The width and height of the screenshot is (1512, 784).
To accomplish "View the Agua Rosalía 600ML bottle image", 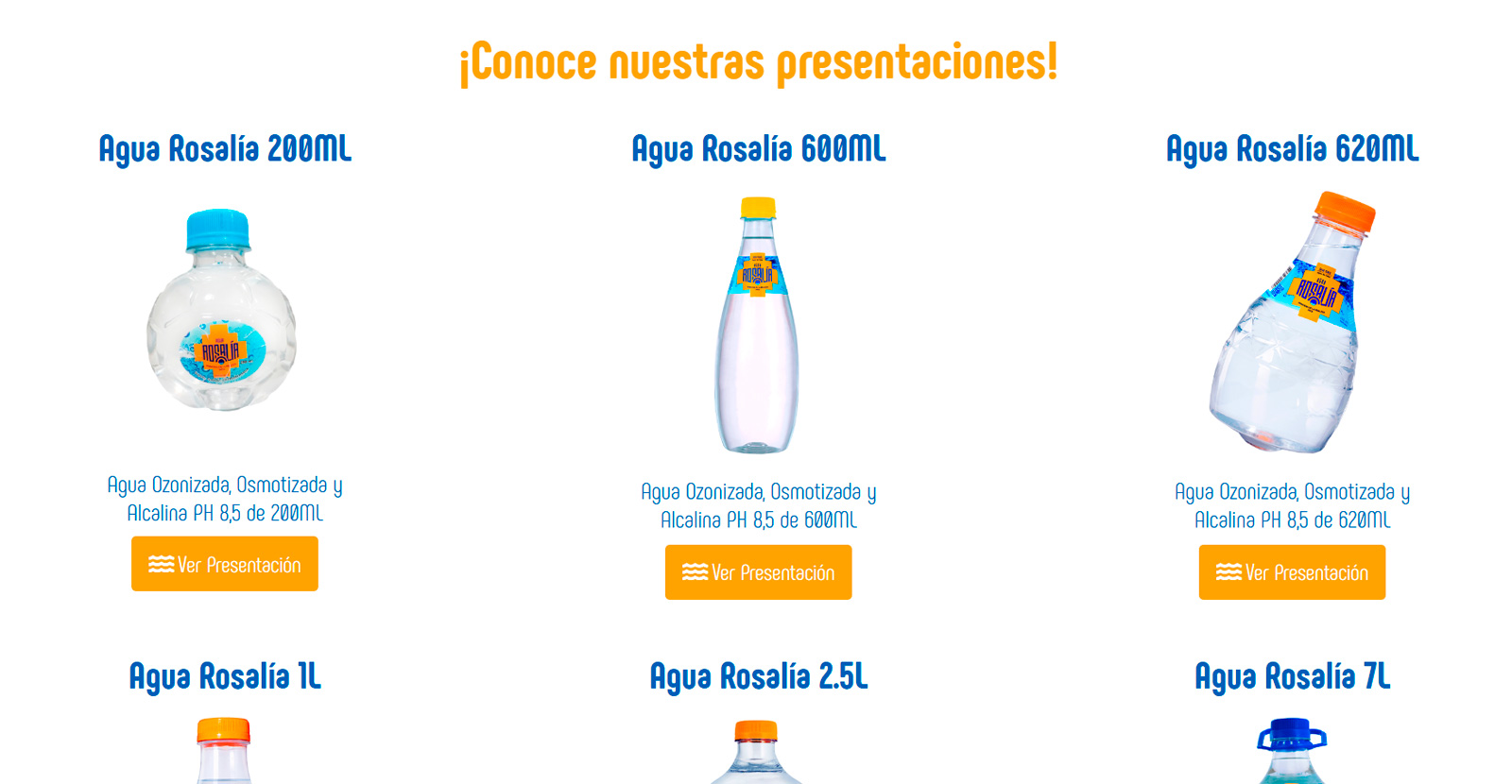I will (x=757, y=326).
